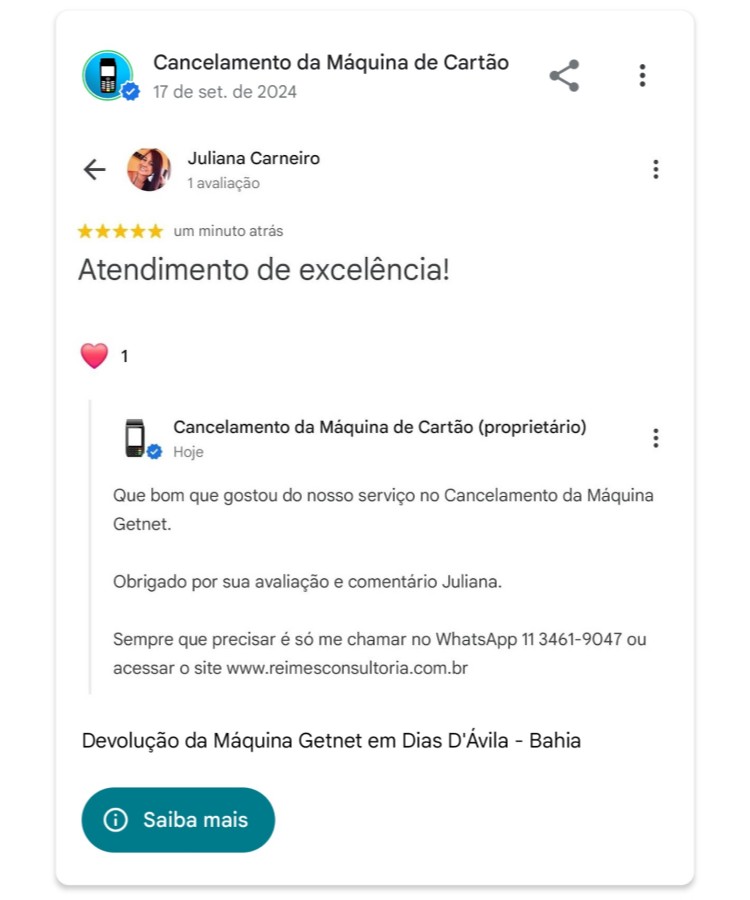Open the business profile logo icon
750x900 pixels.
109,73
